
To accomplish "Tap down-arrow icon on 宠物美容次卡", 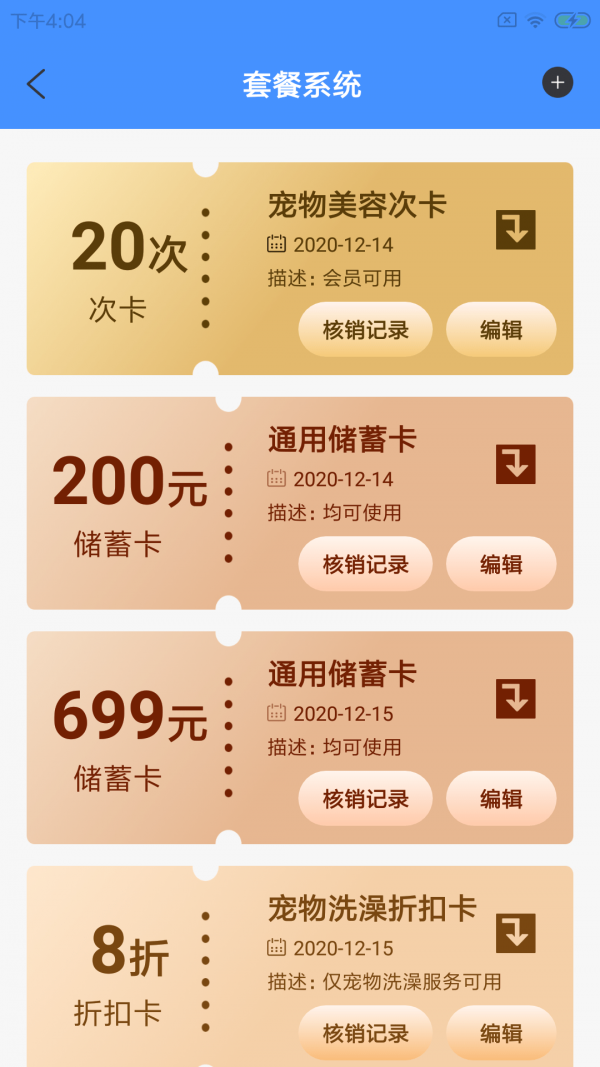I will pyautogui.click(x=516, y=230).
